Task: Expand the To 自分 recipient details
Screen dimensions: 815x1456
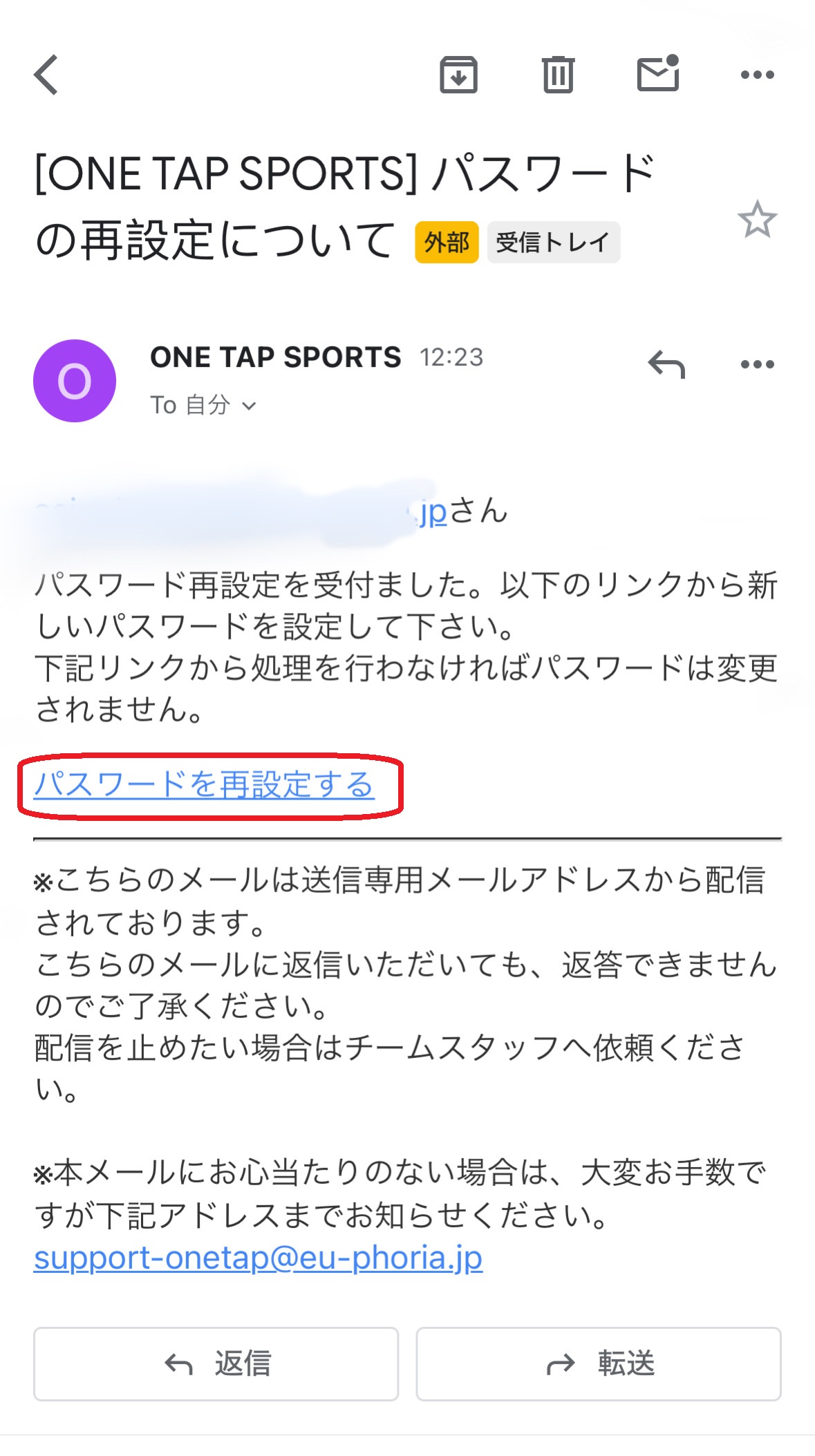Action: [203, 405]
